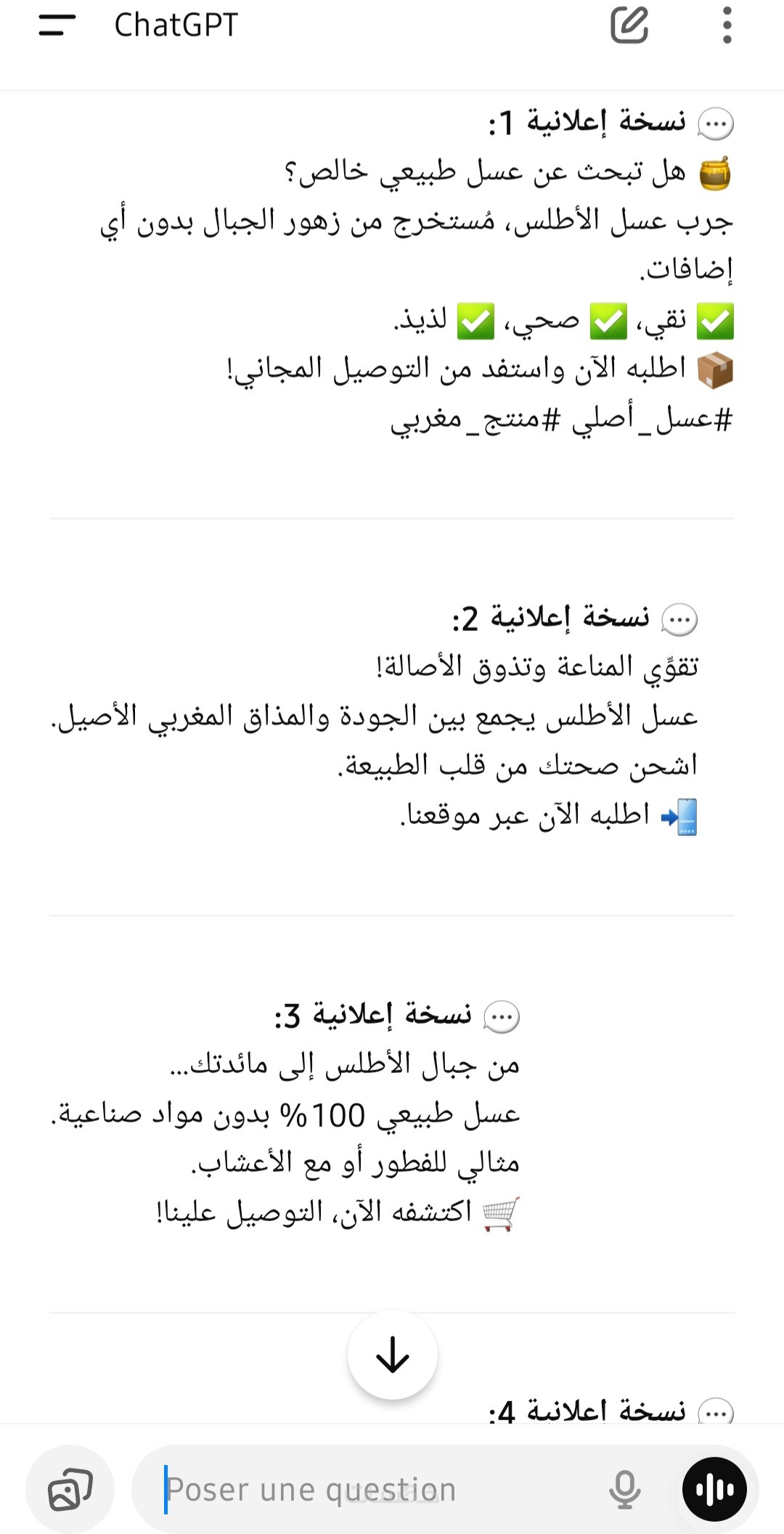Launch voice conversation mode
The image size is (784, 1534).
(x=715, y=1490)
